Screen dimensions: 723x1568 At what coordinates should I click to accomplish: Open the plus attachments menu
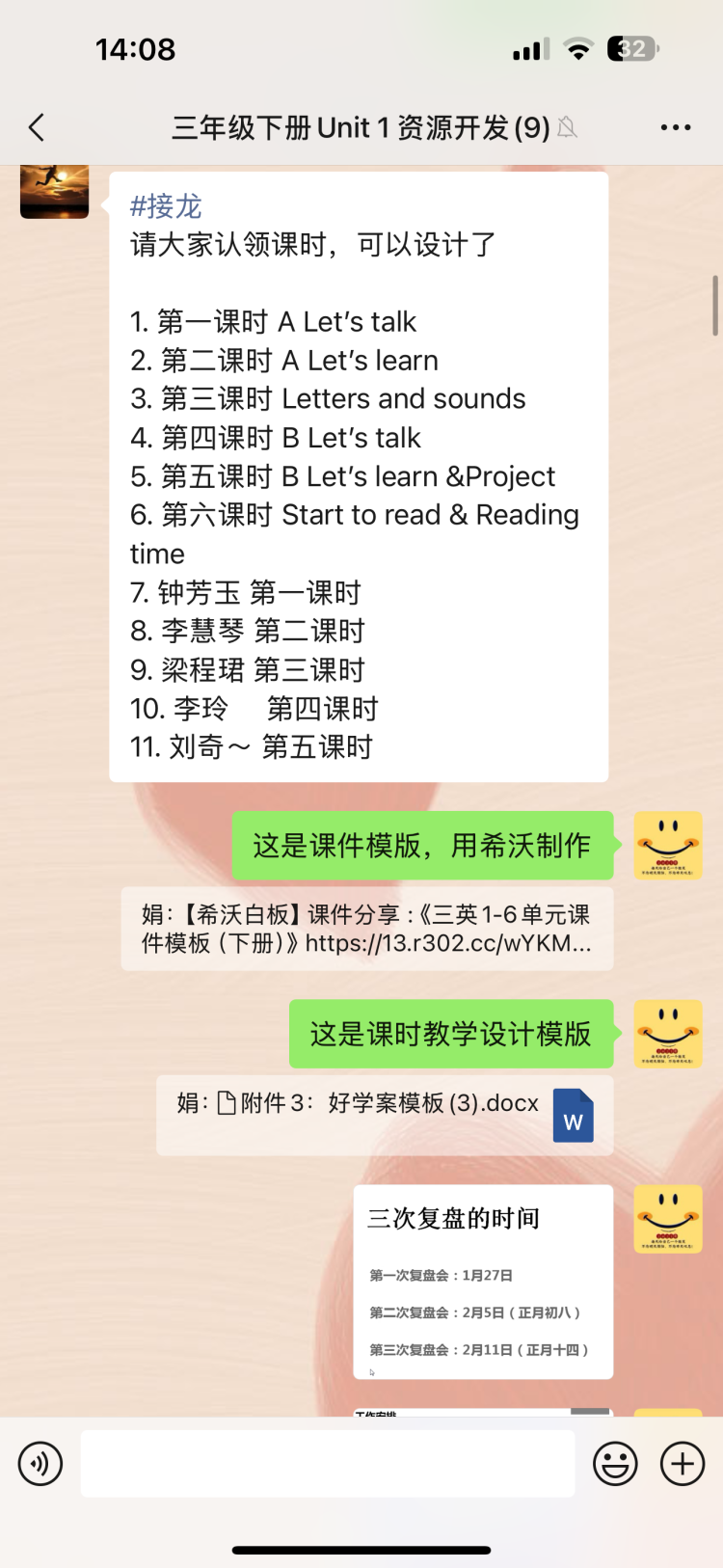[x=683, y=1464]
